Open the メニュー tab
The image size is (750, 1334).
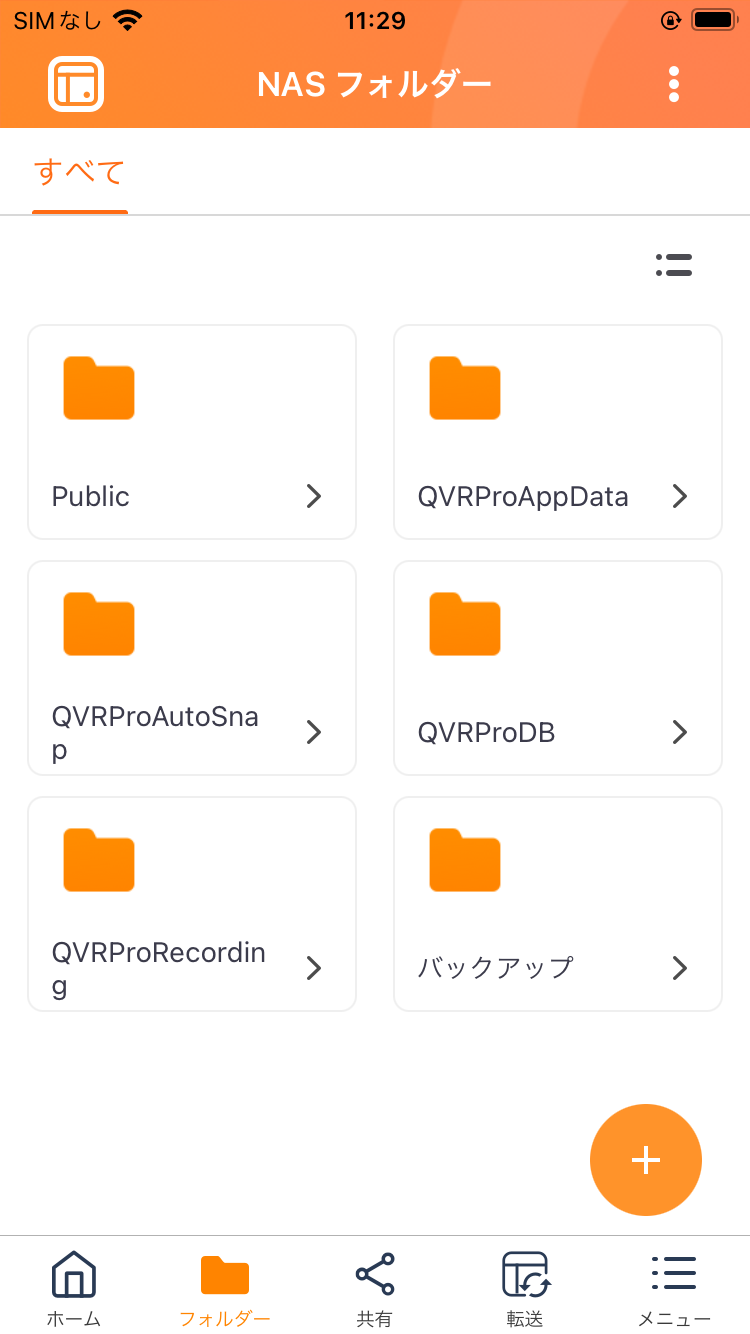(x=674, y=1288)
